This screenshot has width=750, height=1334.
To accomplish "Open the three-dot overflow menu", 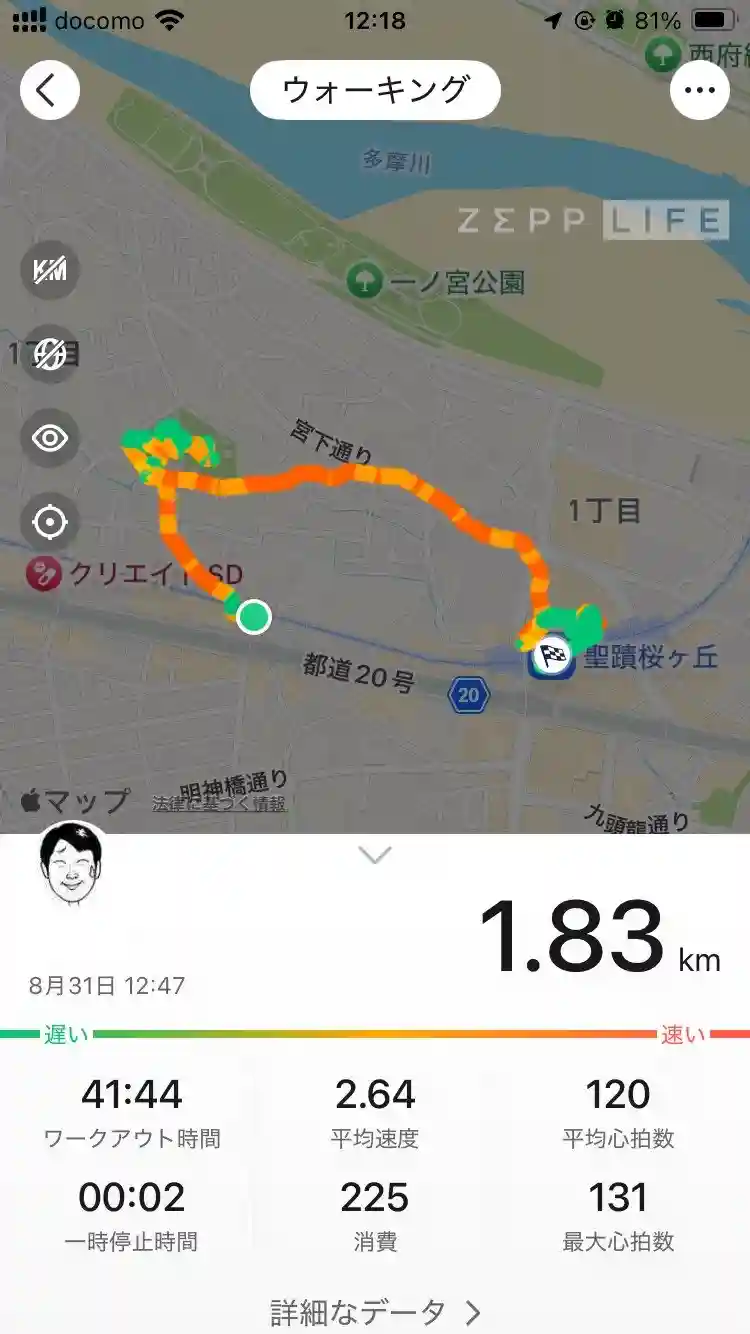I will pos(699,90).
